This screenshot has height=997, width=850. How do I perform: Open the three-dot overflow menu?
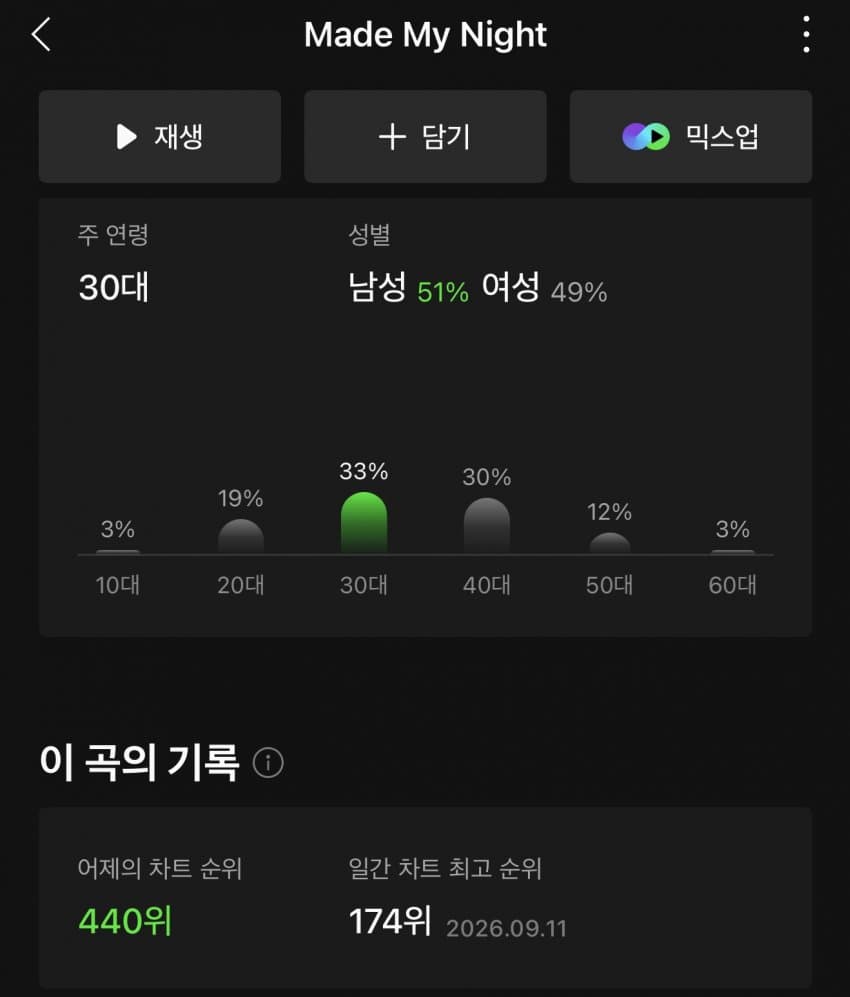click(806, 34)
